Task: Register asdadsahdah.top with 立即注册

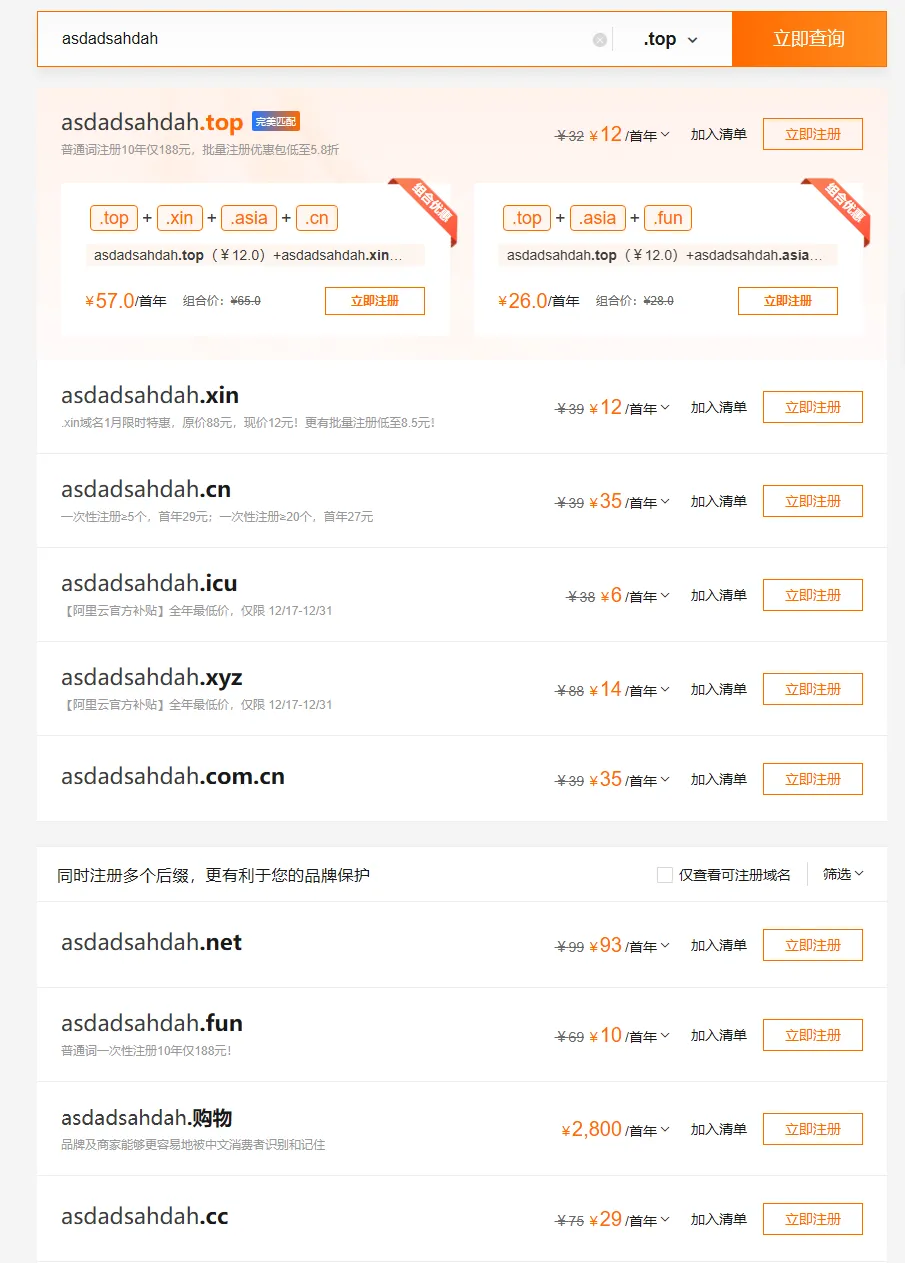Action: point(812,134)
